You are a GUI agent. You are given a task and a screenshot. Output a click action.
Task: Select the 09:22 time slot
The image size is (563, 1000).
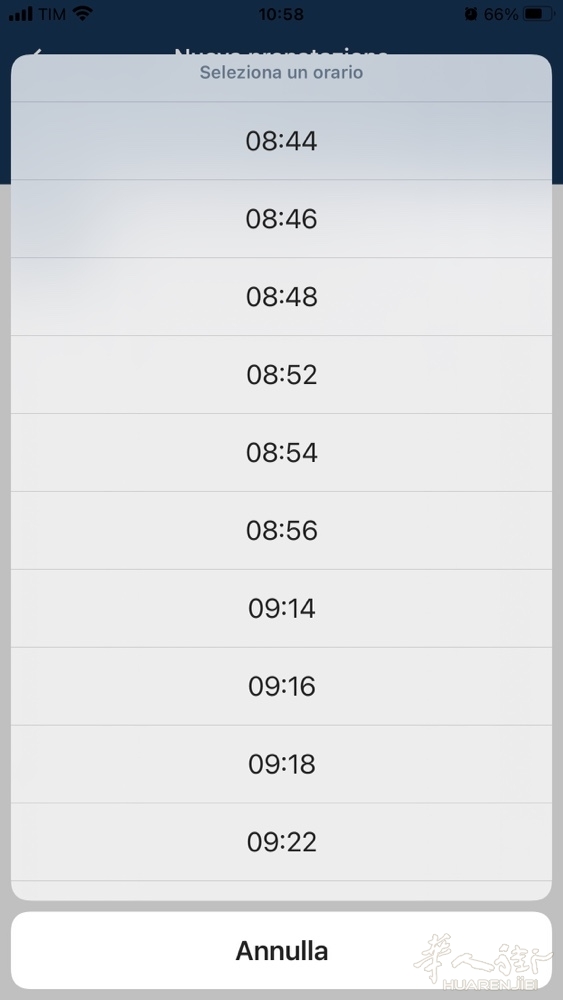pyautogui.click(x=281, y=842)
